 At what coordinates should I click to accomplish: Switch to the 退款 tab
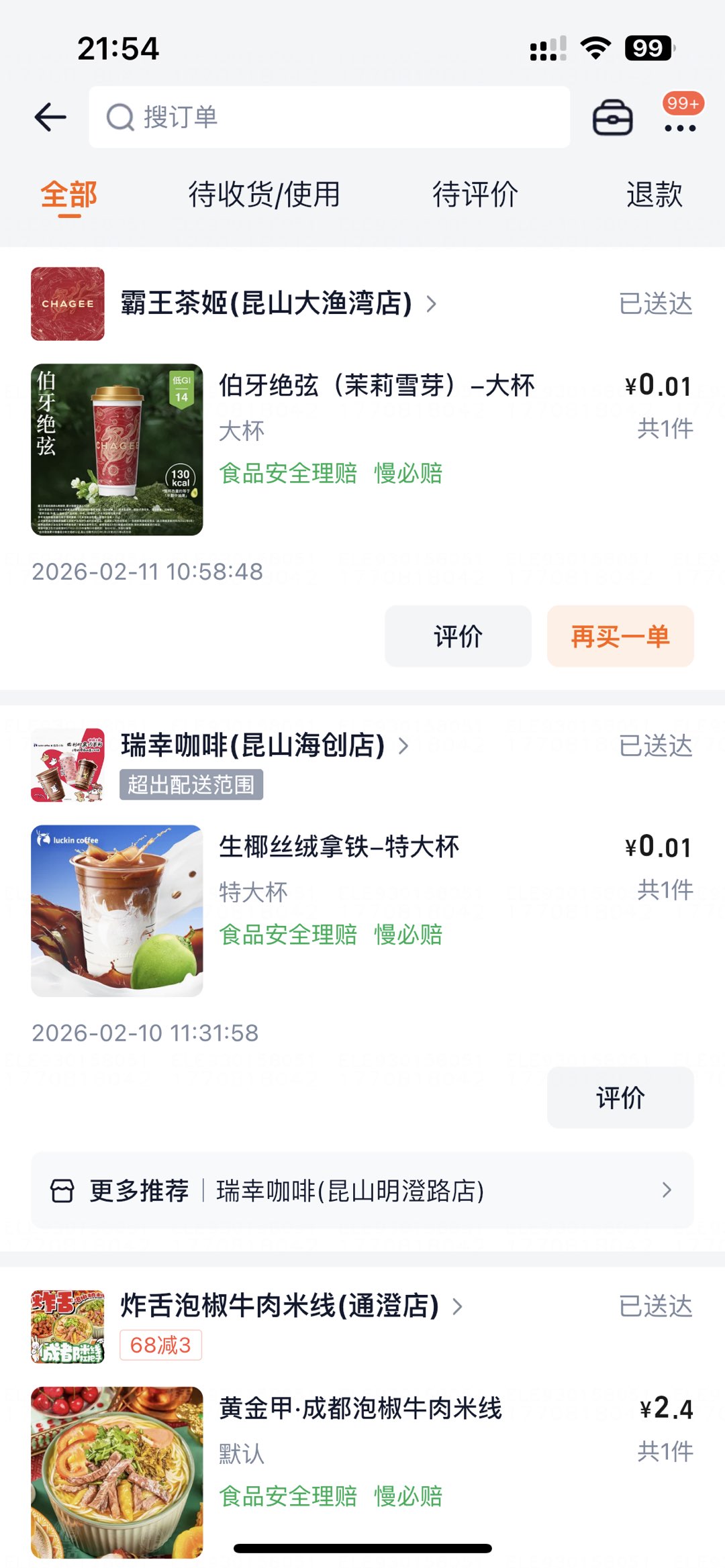[x=654, y=195]
